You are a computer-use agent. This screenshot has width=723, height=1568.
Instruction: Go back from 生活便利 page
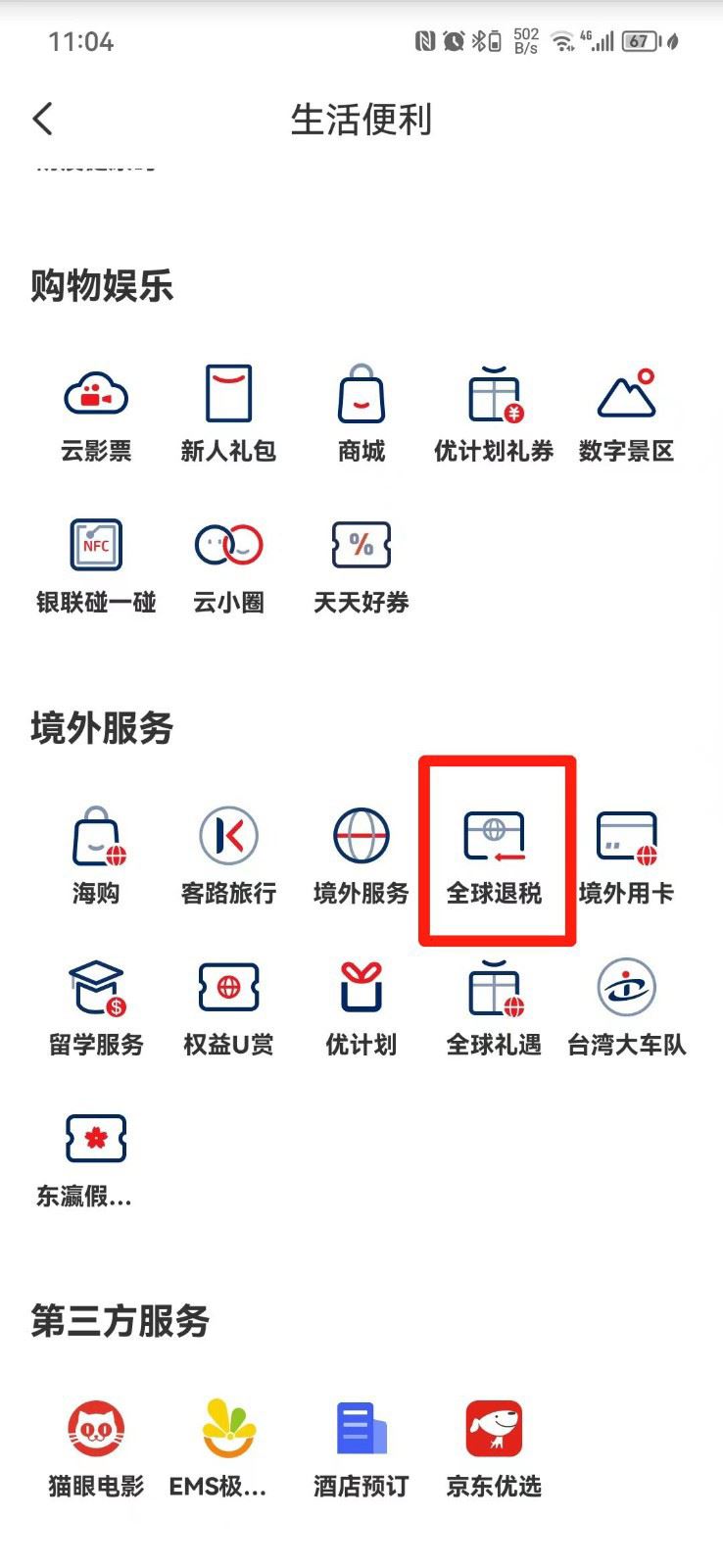tap(43, 120)
